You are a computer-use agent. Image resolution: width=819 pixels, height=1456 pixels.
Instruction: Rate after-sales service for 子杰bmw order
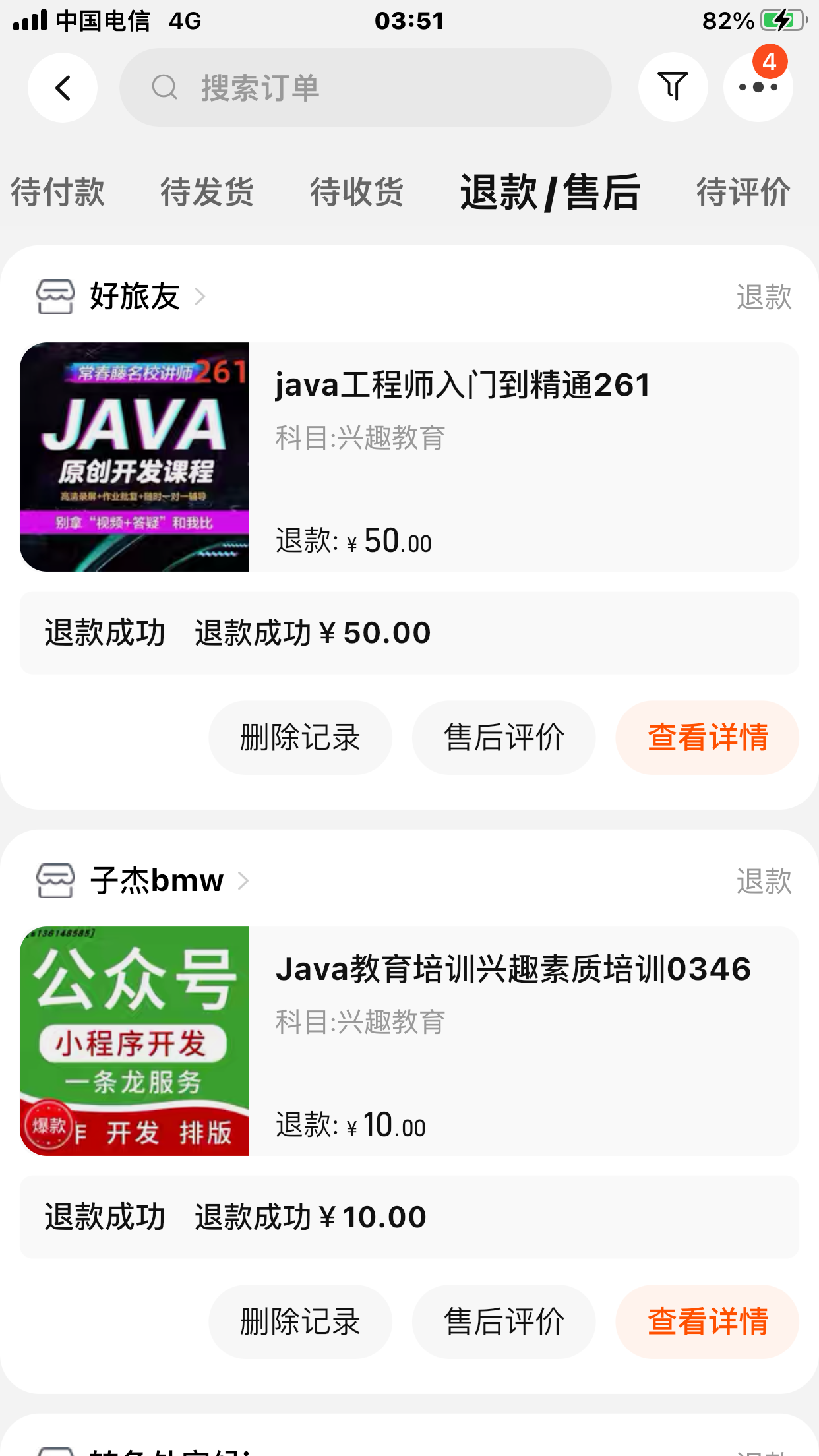coord(504,1321)
